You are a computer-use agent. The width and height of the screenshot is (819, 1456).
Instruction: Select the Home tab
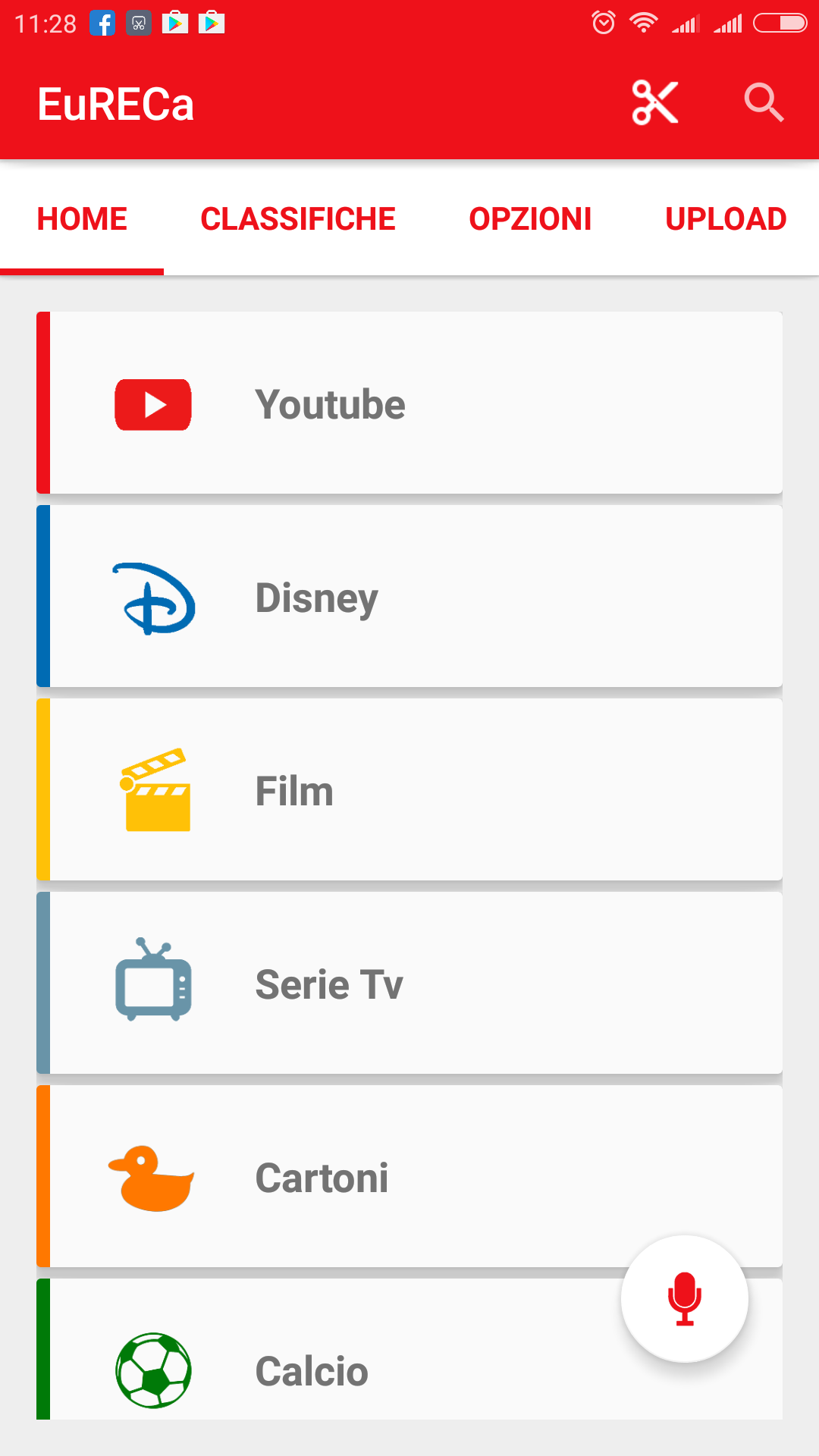pyautogui.click(x=82, y=219)
